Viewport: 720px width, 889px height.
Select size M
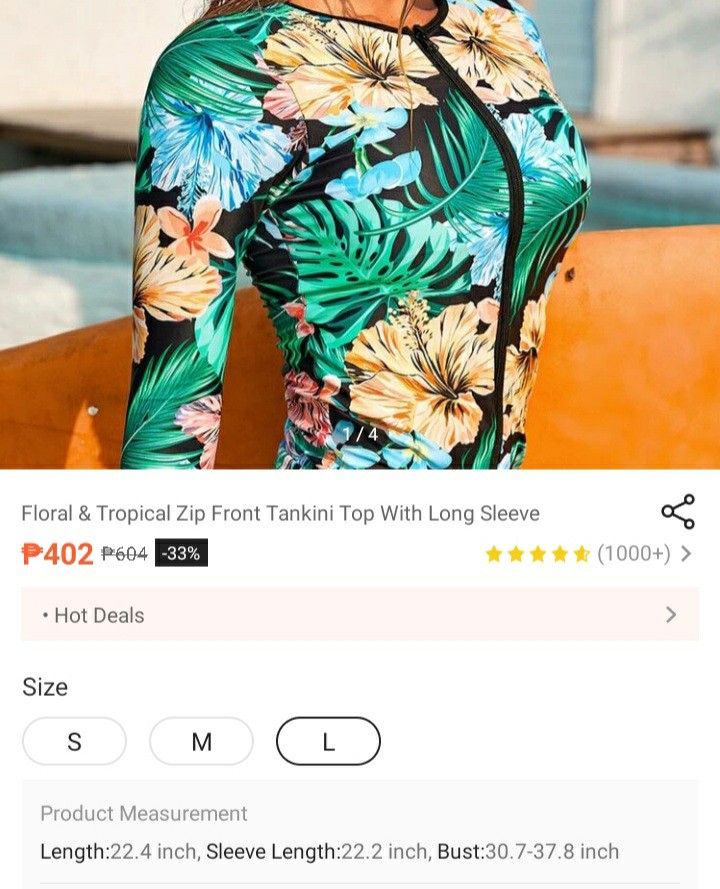coord(202,741)
